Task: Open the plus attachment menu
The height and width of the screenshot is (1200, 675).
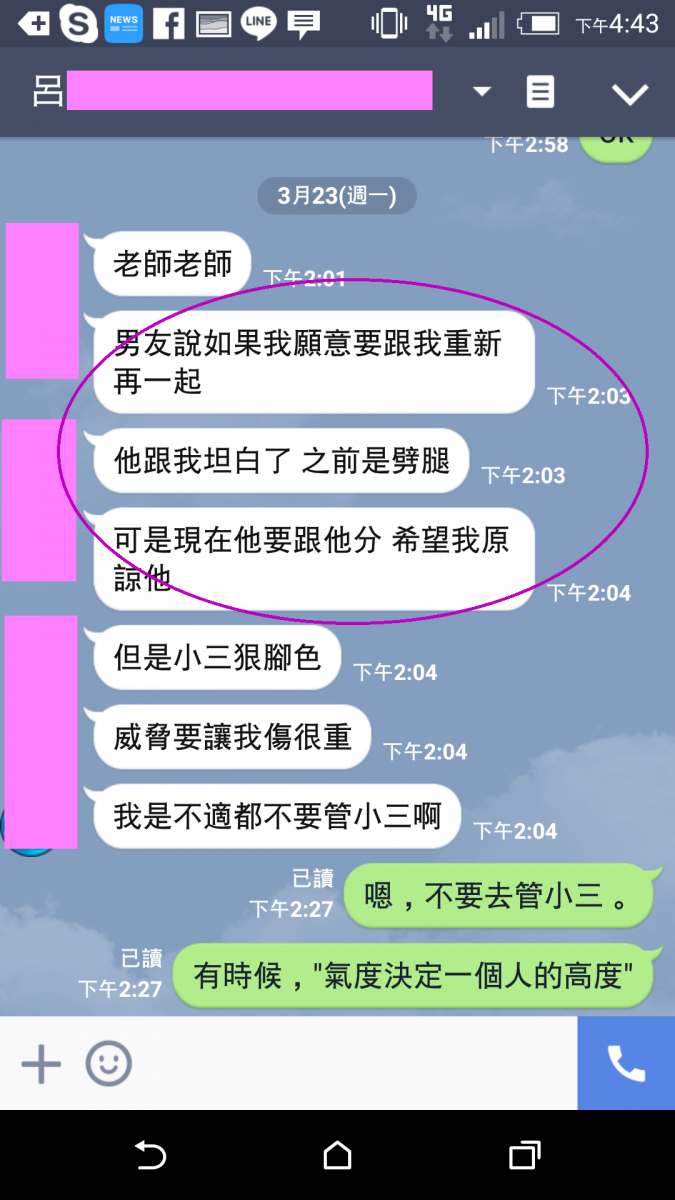Action: pyautogui.click(x=41, y=1064)
